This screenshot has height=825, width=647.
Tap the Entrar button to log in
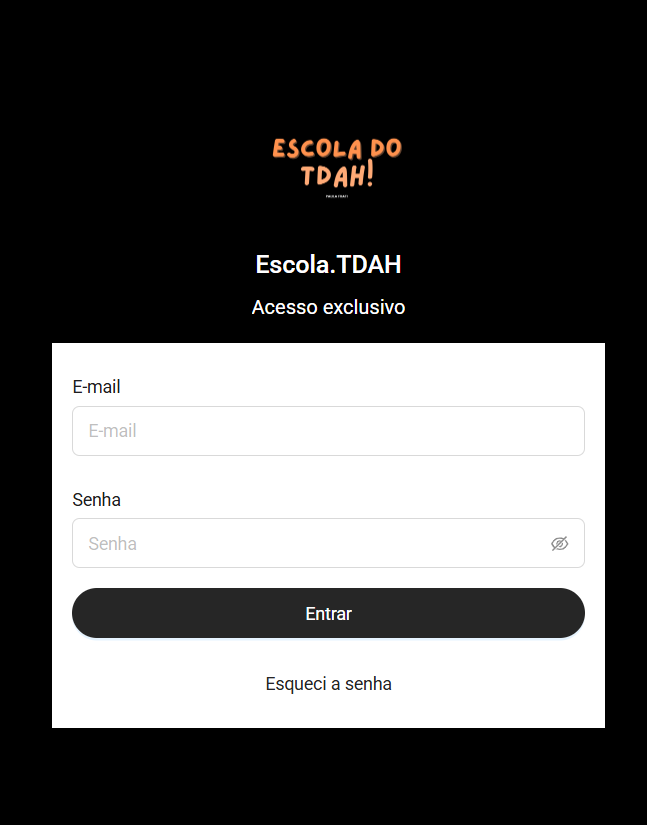click(x=328, y=613)
